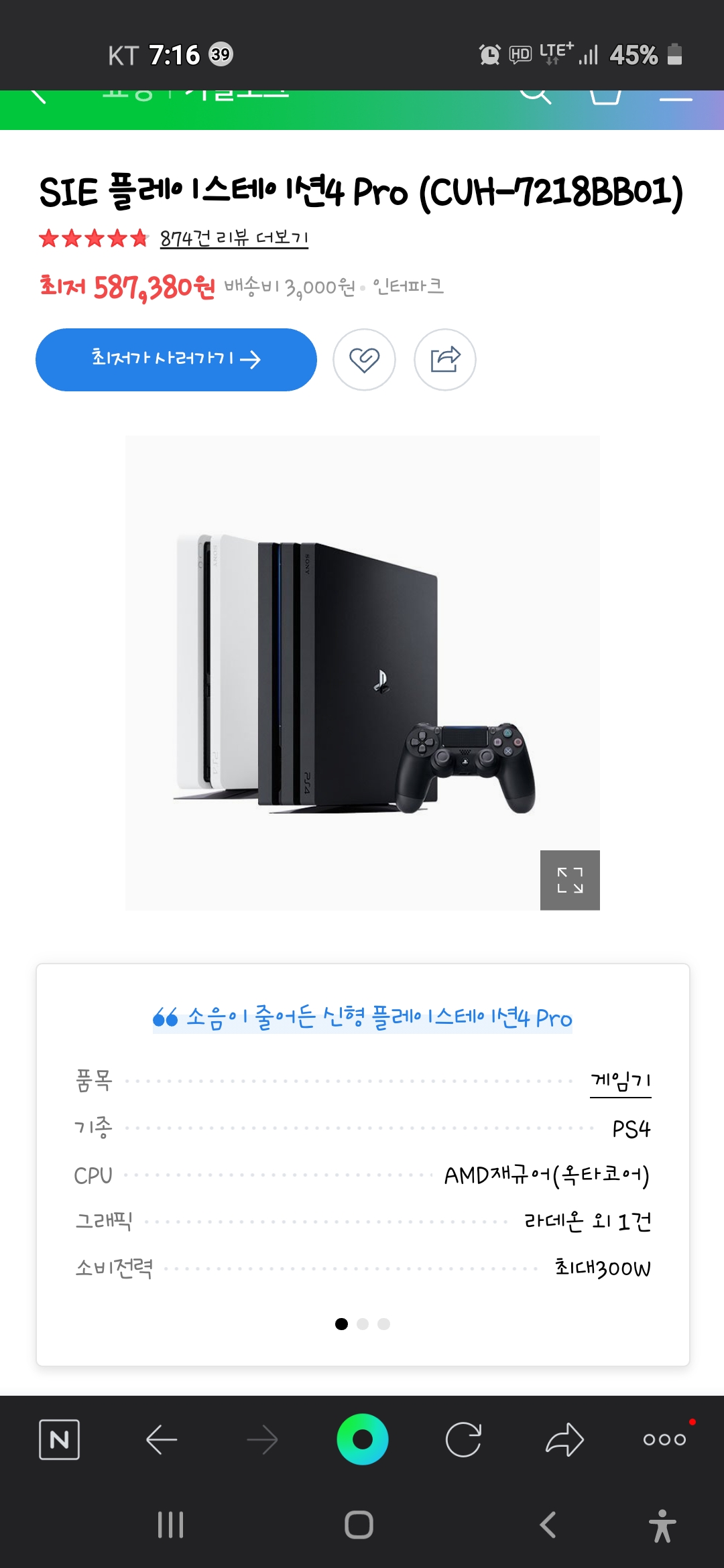This screenshot has width=724, height=1568.
Task: Tap the green Naver search circle button
Action: (363, 1439)
